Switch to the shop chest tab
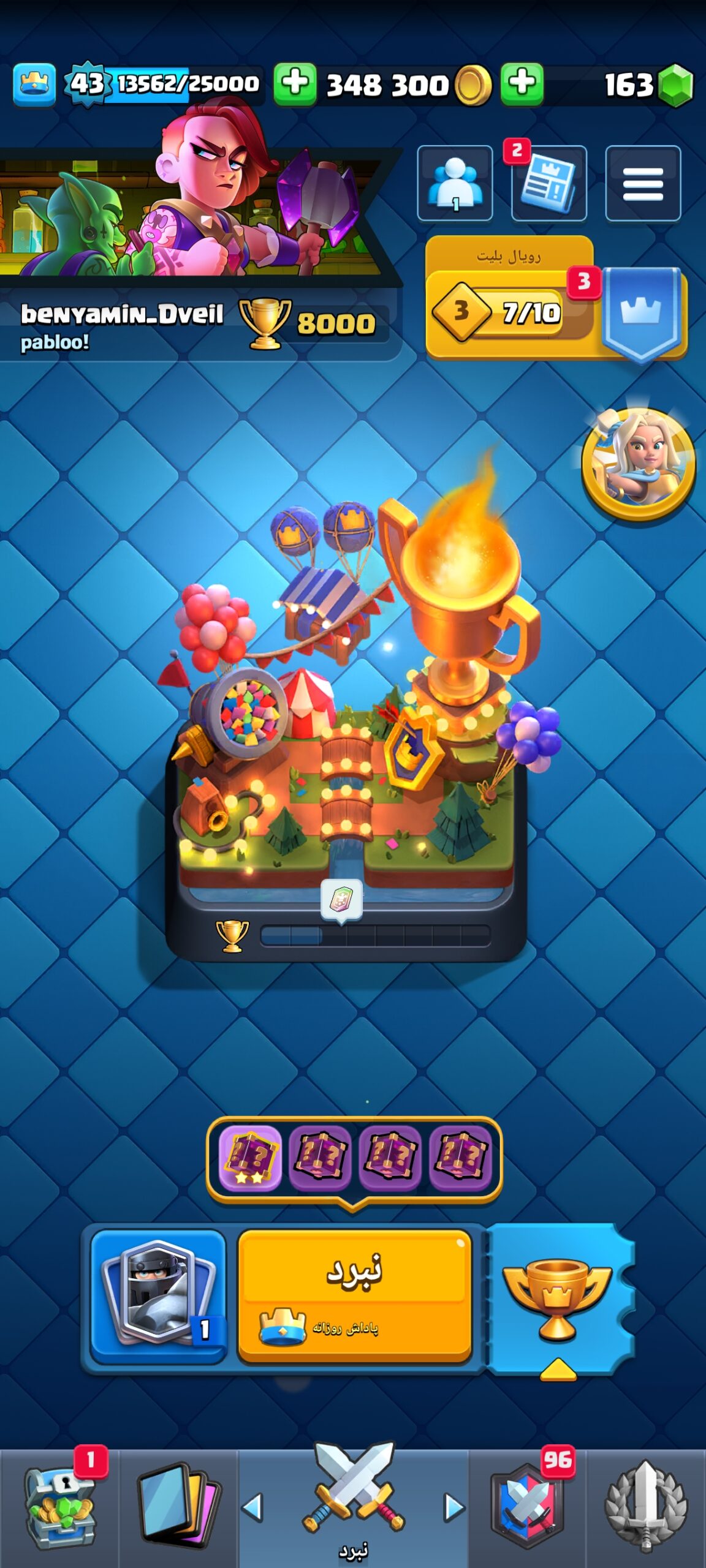The width and height of the screenshot is (706, 1568). pyautogui.click(x=59, y=1507)
